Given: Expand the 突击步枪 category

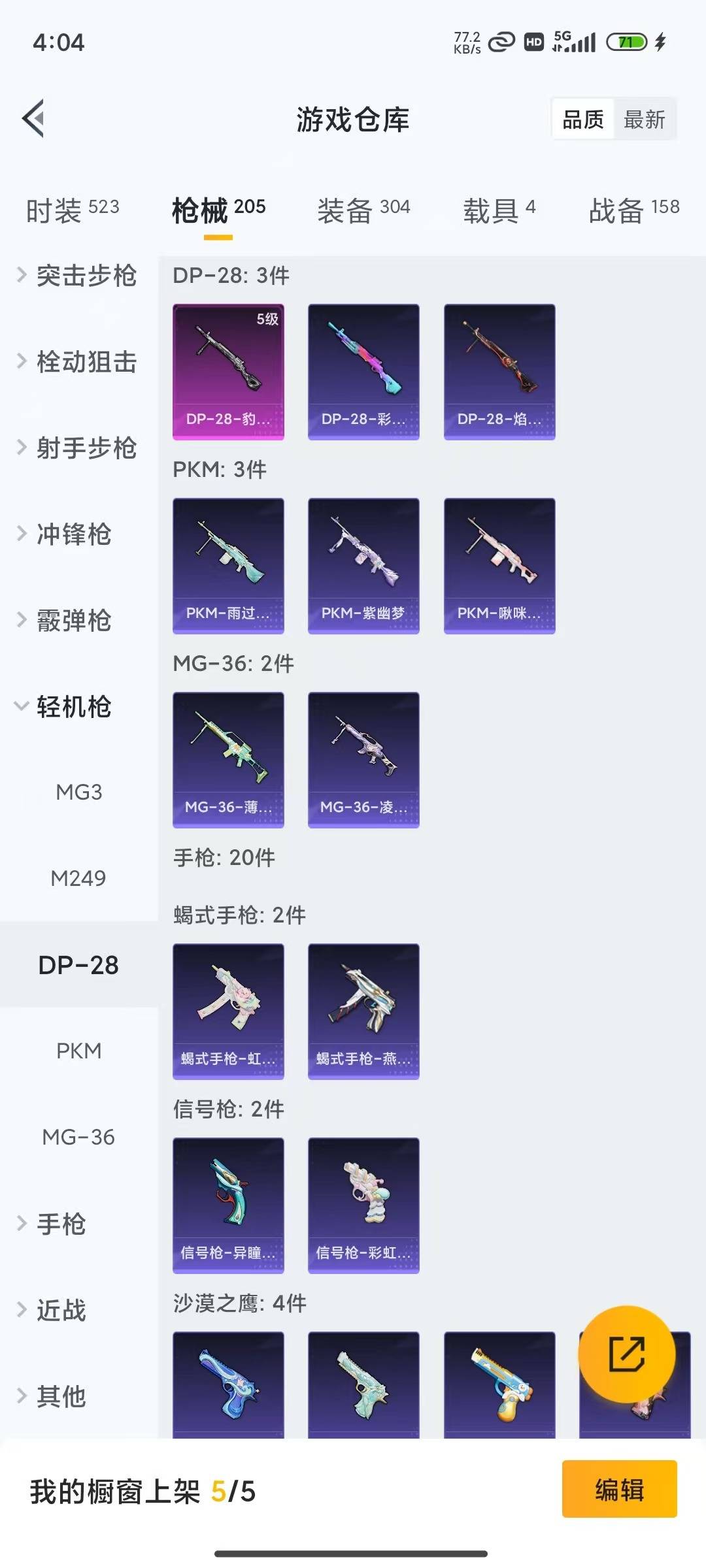Looking at the screenshot, I should tap(78, 277).
